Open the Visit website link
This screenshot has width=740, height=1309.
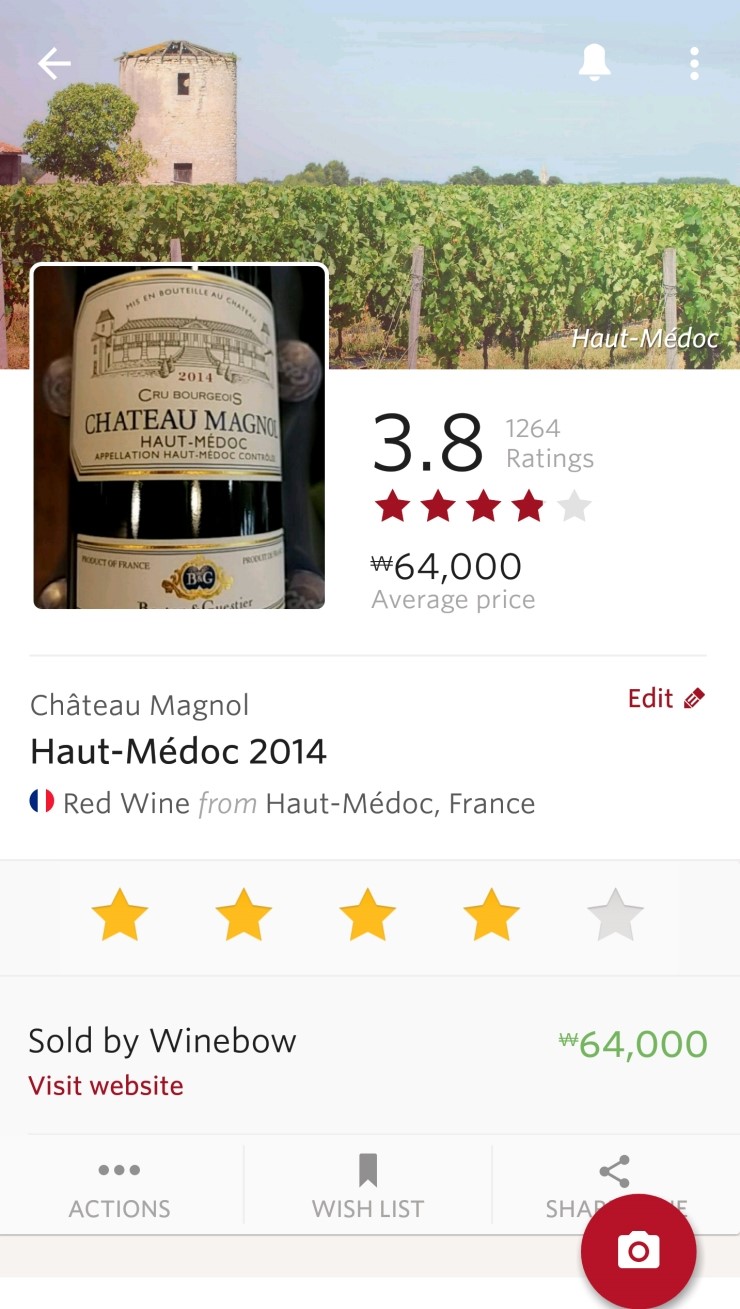[106, 1085]
